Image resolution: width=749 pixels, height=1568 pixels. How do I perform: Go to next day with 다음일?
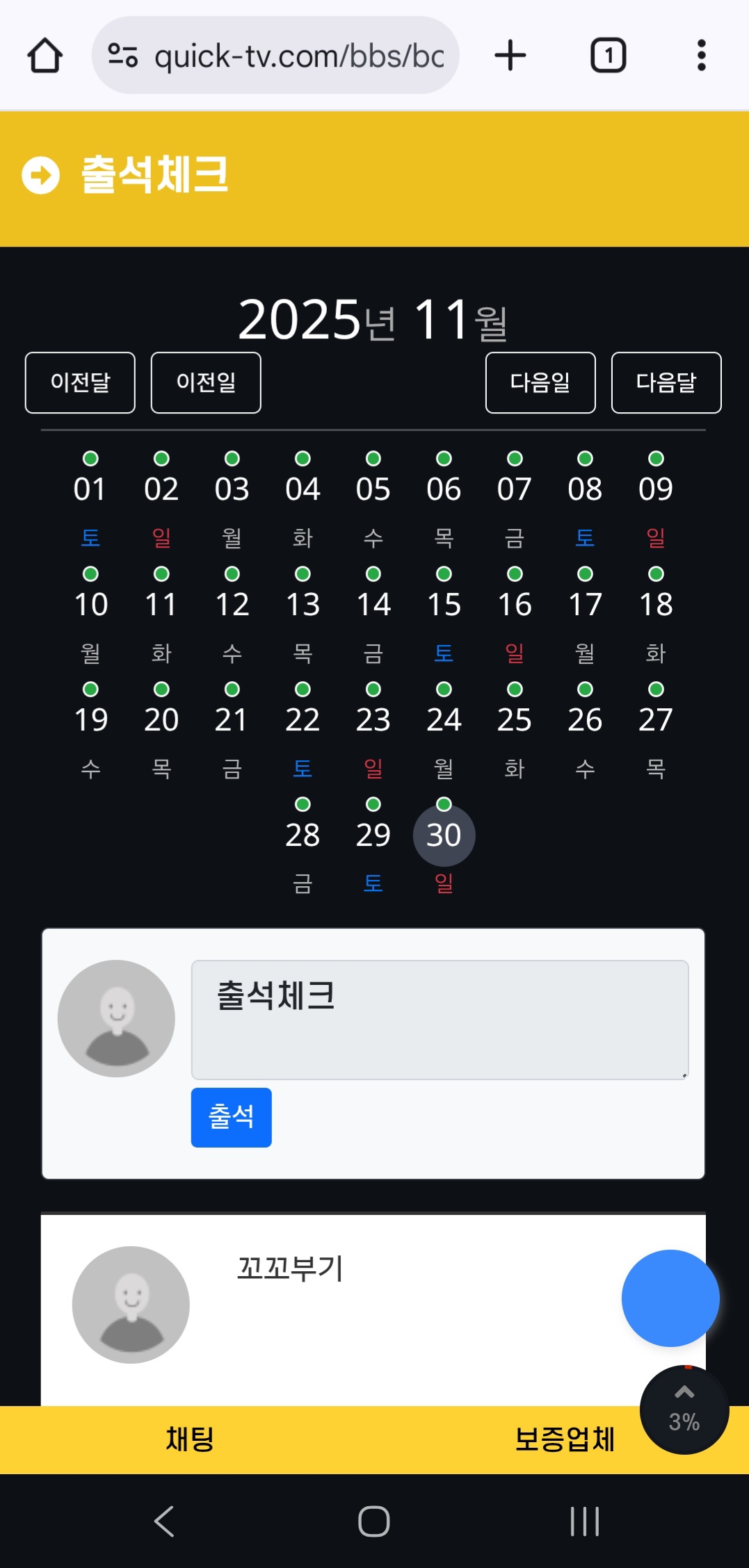pos(540,382)
